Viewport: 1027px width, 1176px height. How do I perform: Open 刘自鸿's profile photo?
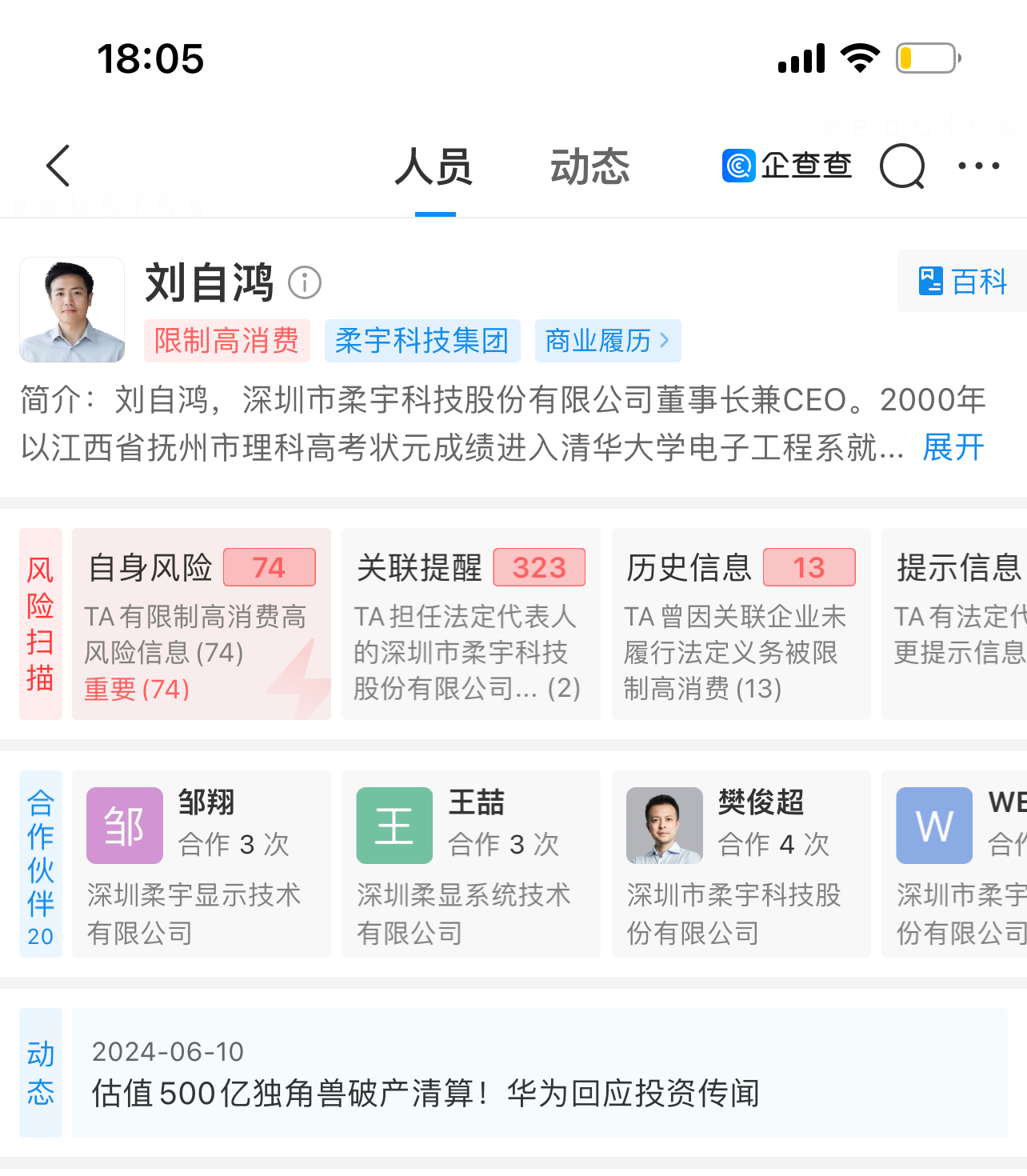coord(72,310)
